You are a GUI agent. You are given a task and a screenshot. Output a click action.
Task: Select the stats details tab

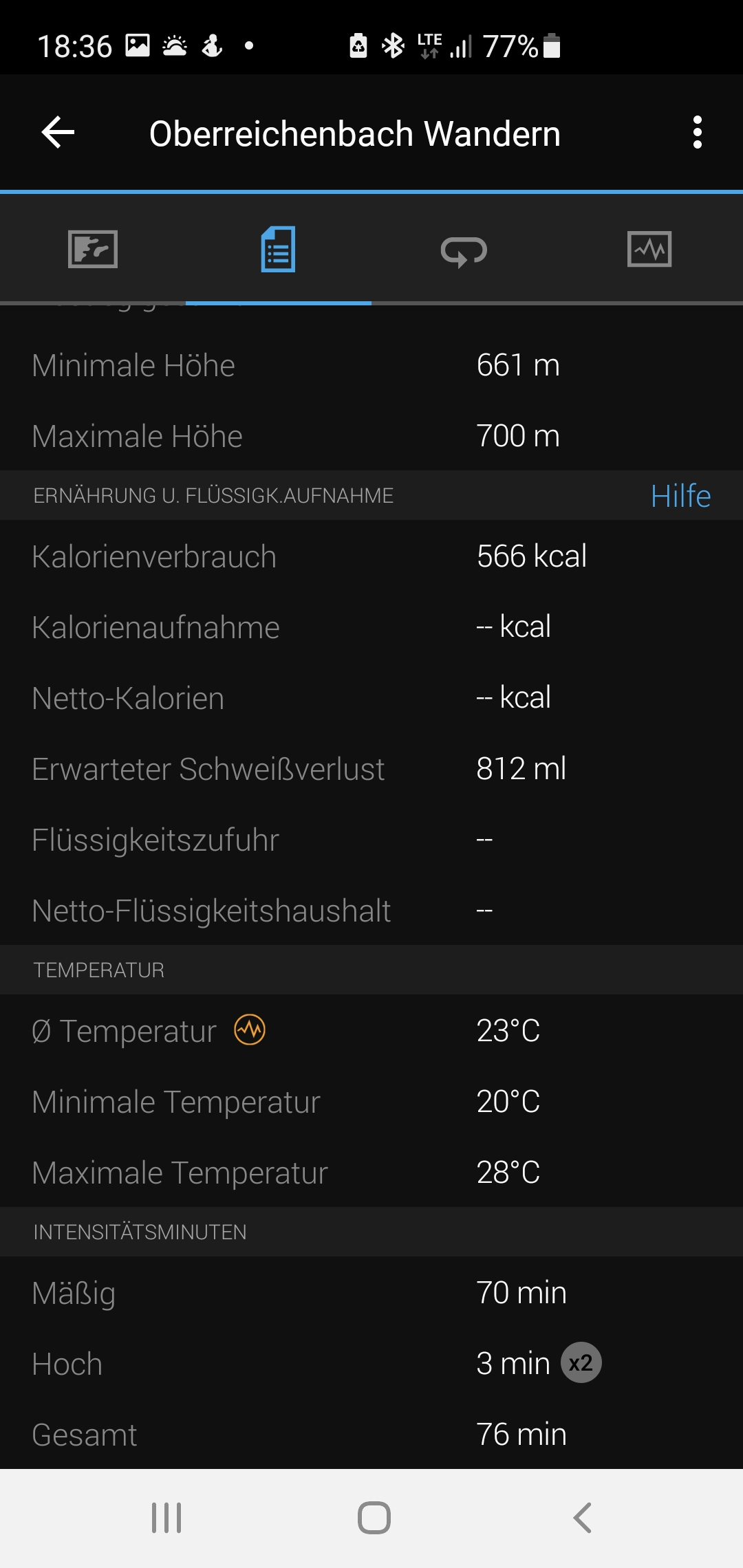coord(279,249)
